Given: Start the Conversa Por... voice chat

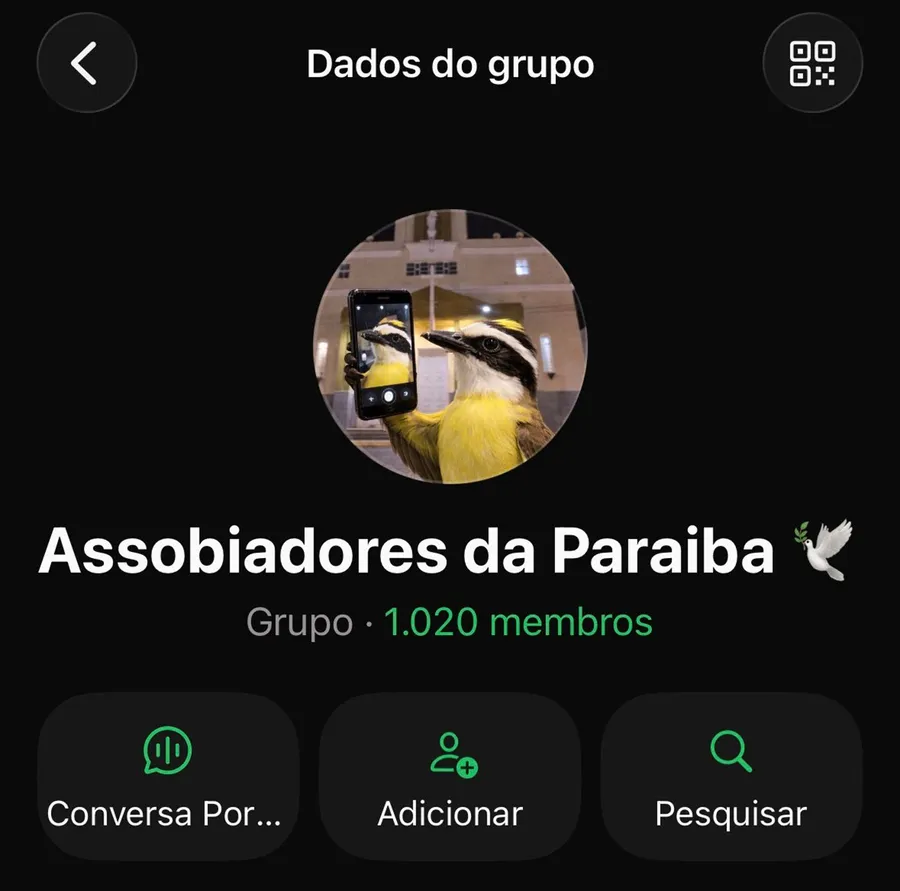Looking at the screenshot, I should [168, 776].
